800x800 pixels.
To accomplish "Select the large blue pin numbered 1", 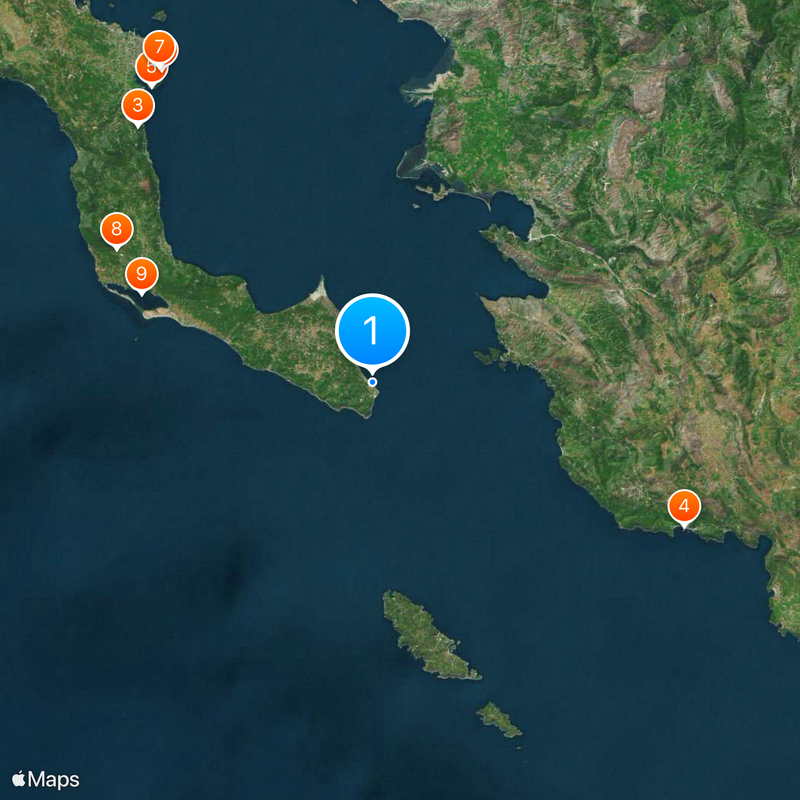I will tap(372, 330).
